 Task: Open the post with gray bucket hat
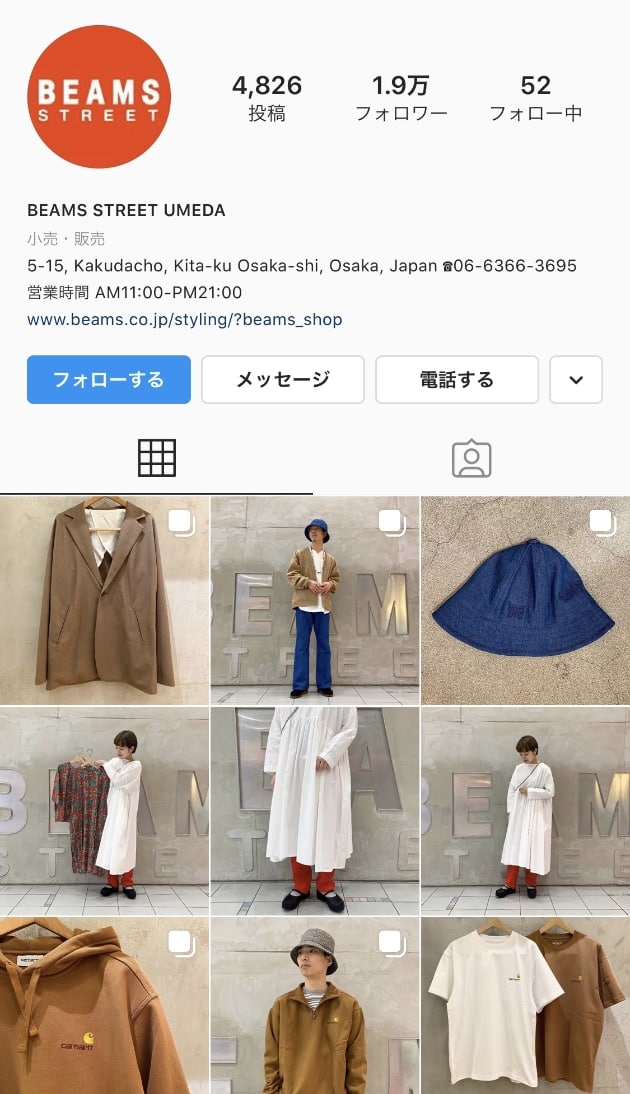[314, 1005]
